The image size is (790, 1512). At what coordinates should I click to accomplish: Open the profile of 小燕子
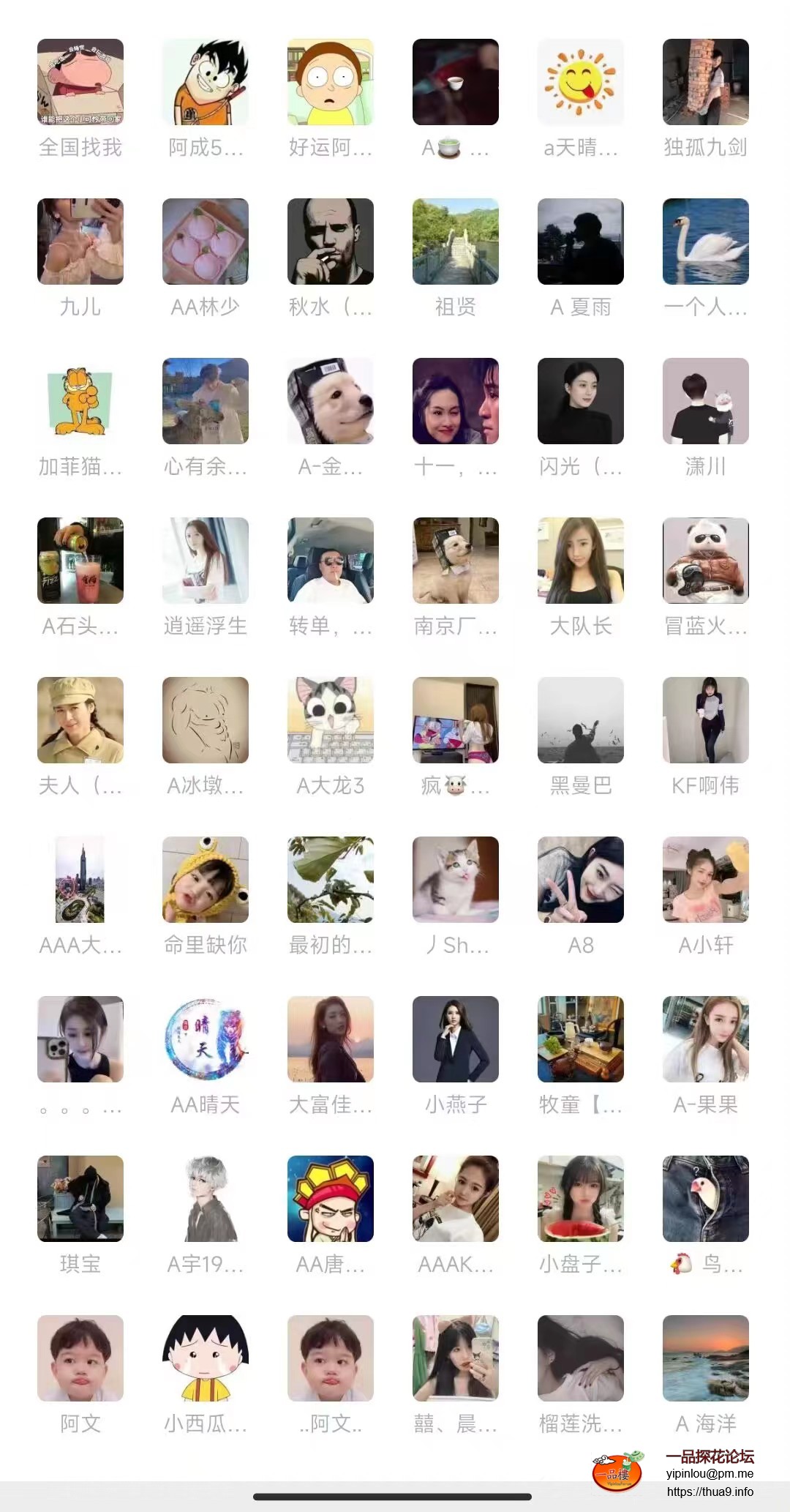coord(456,1039)
